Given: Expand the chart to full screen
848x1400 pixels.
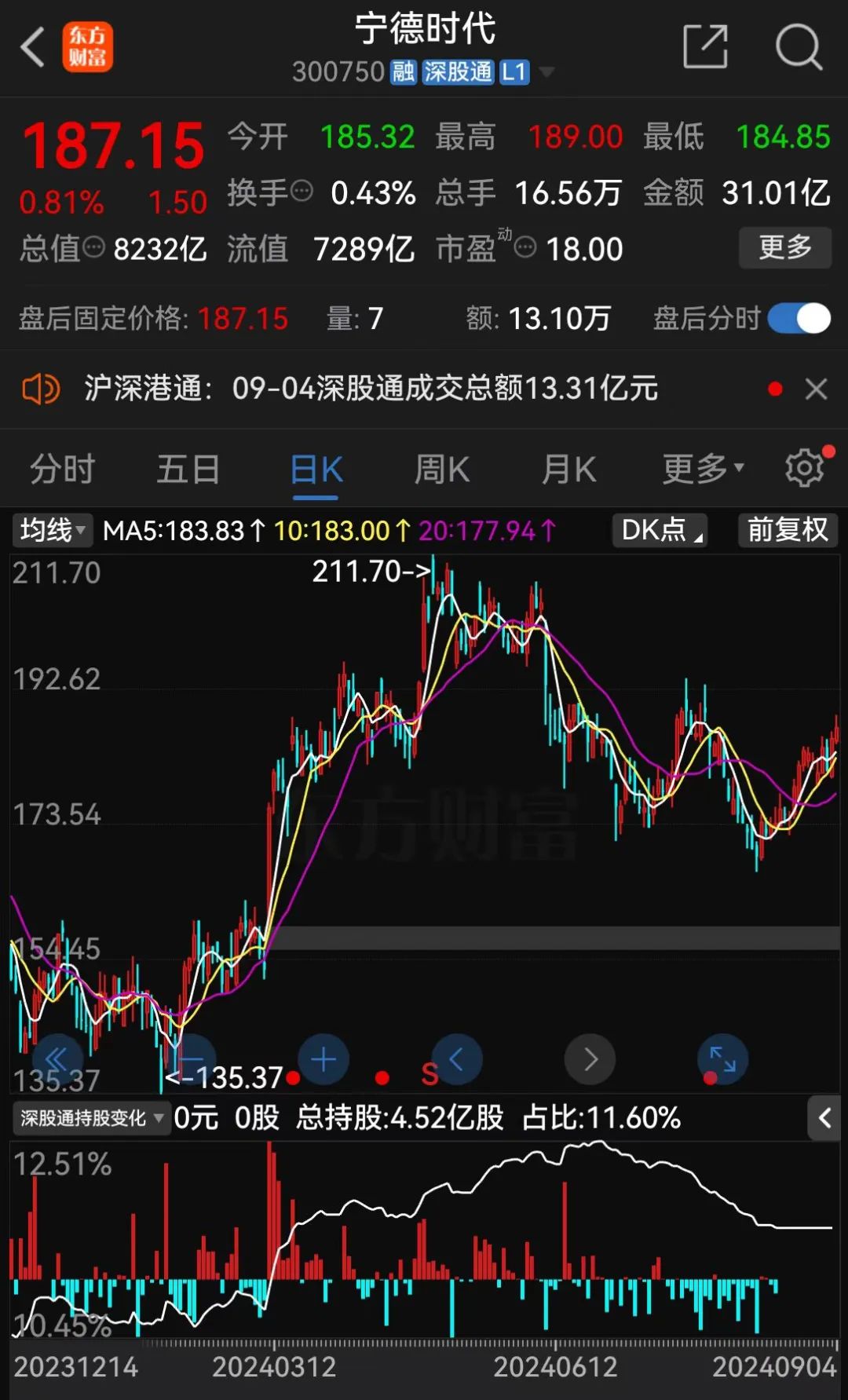Looking at the screenshot, I should click(722, 1060).
